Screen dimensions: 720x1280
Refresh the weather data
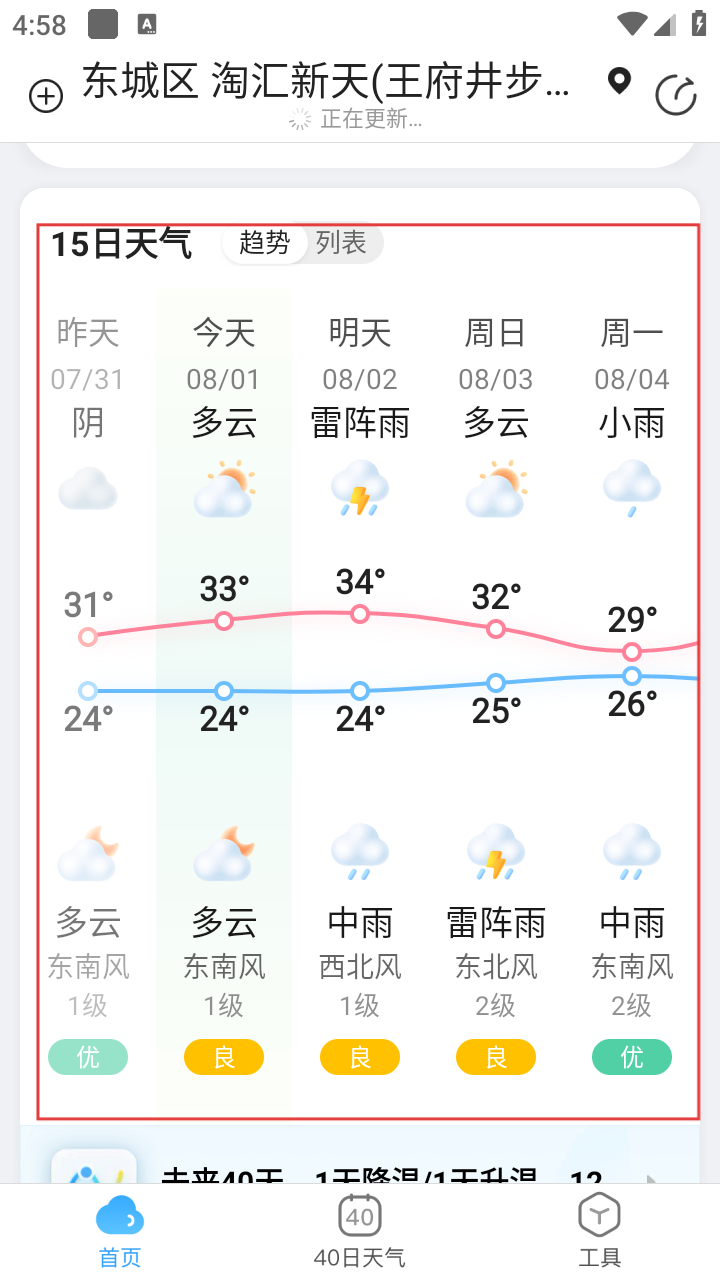point(675,96)
